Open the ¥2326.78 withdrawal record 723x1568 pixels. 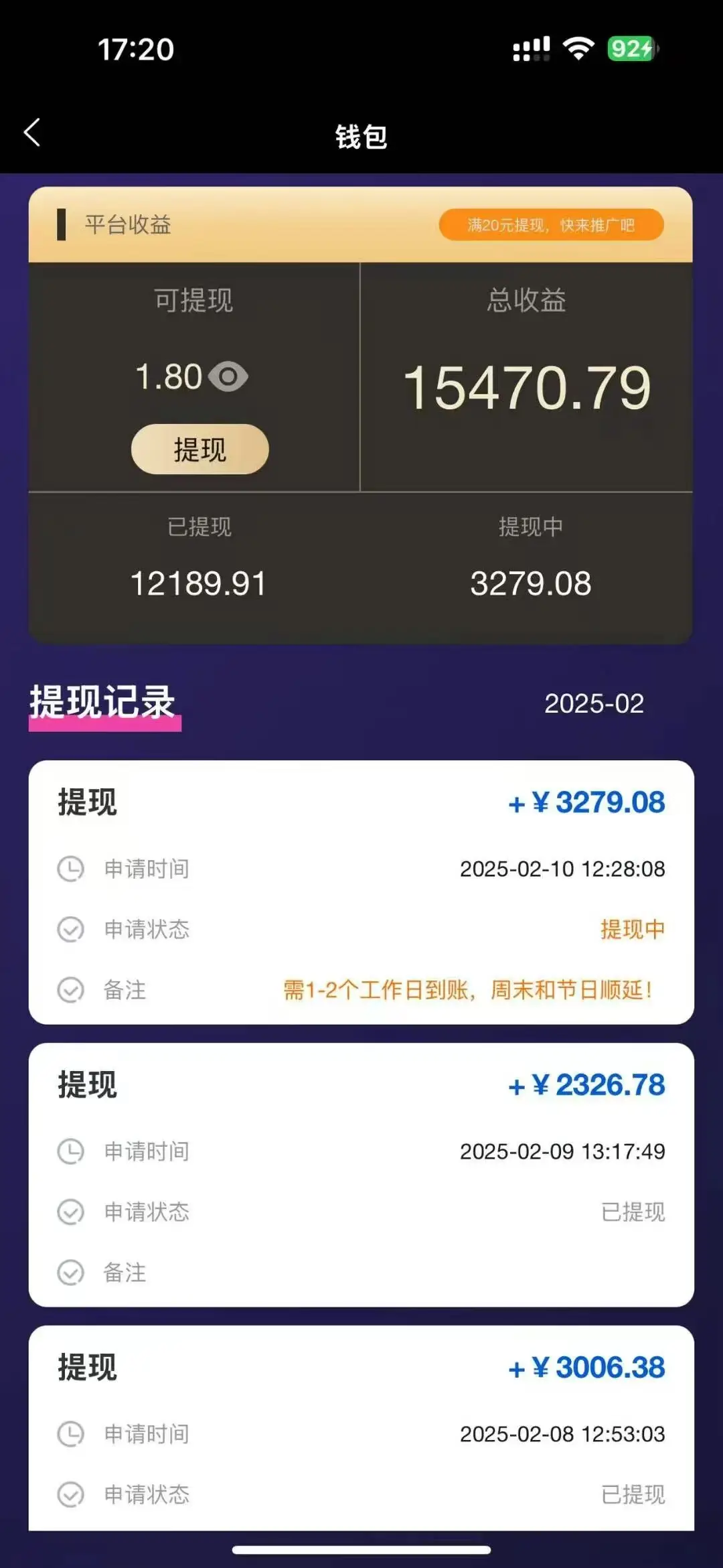(x=361, y=1173)
